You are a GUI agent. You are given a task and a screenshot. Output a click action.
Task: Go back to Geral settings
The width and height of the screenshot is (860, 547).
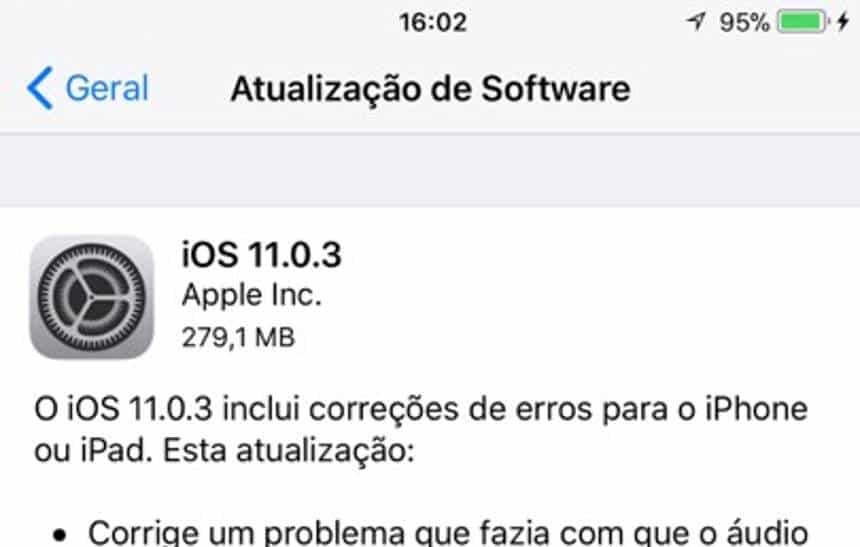coord(88,89)
